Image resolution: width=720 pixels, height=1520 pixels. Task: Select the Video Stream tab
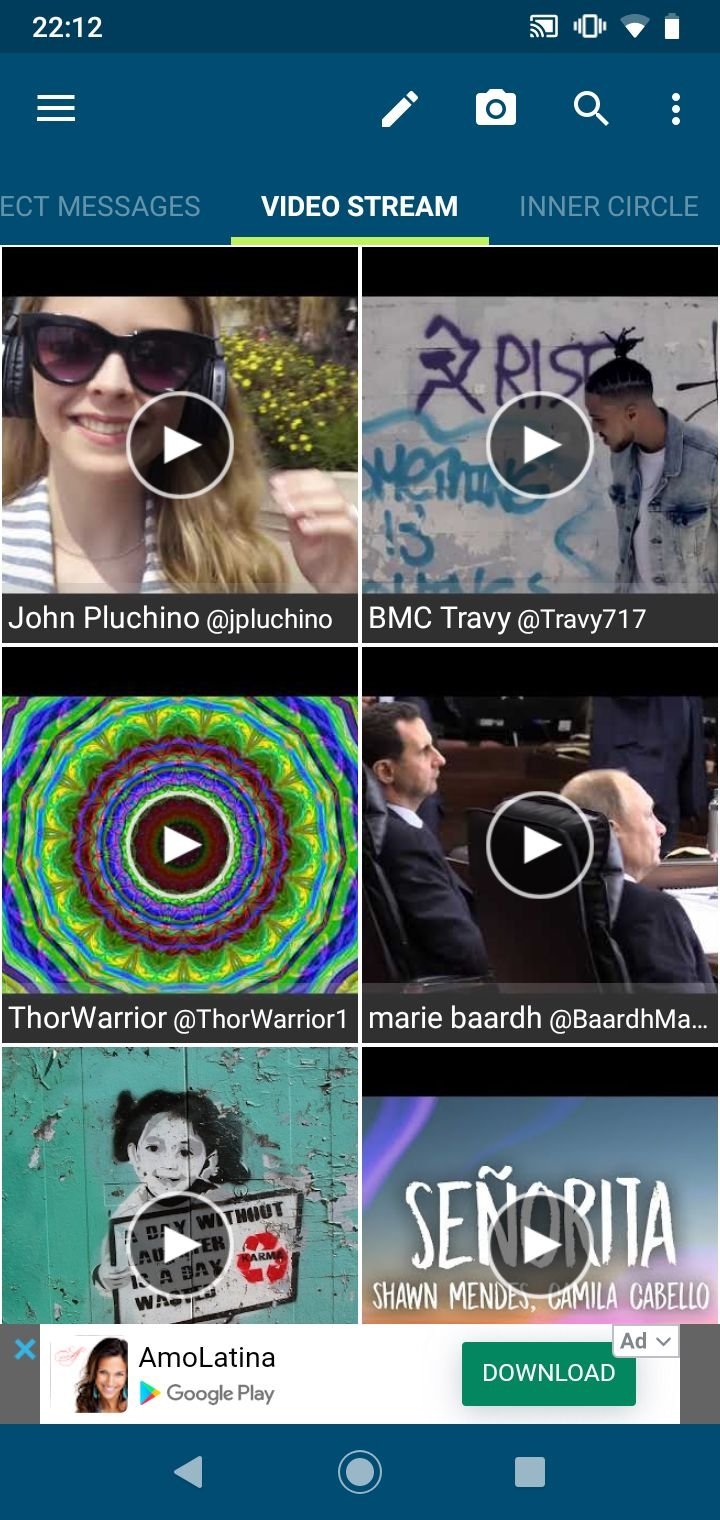coord(359,206)
